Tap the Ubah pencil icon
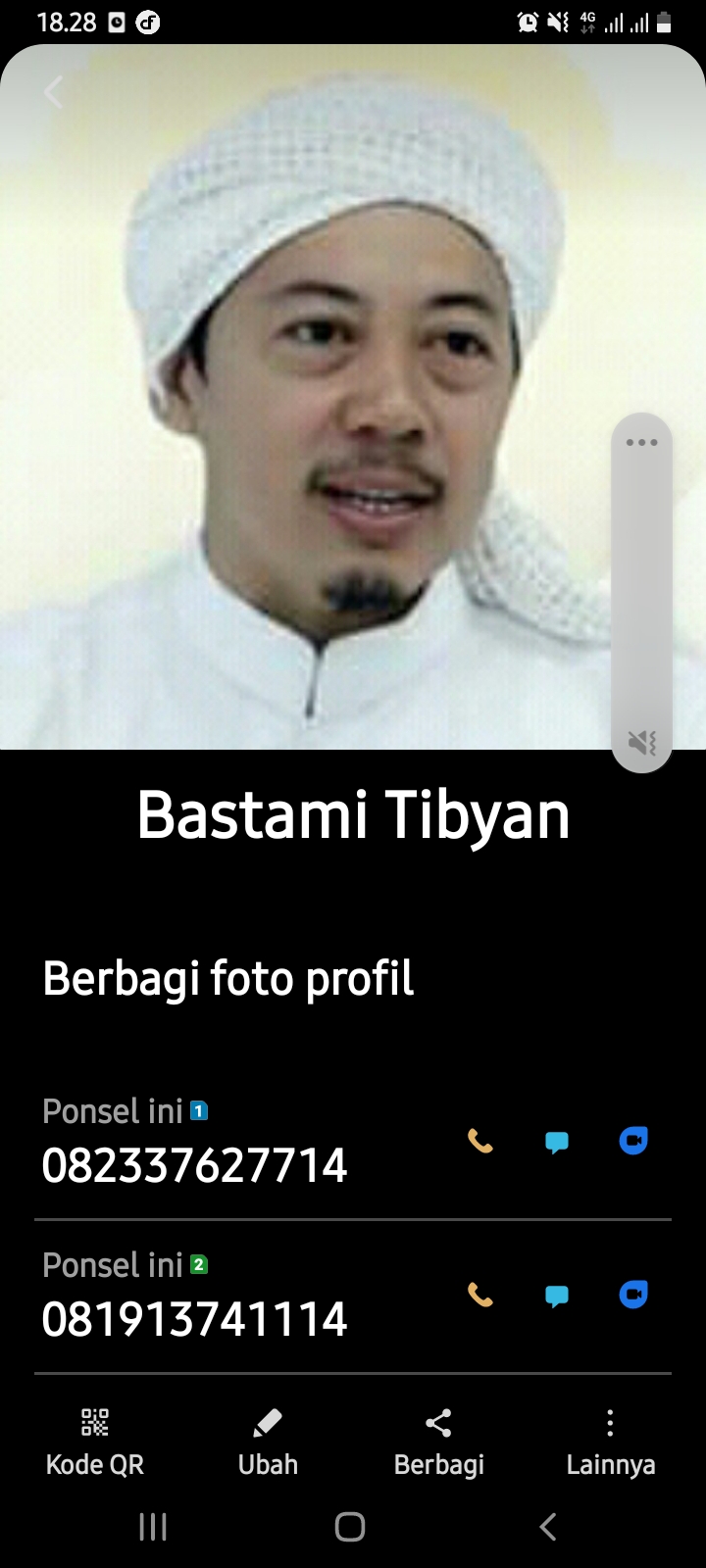Image resolution: width=706 pixels, height=1568 pixels. pos(267,1422)
